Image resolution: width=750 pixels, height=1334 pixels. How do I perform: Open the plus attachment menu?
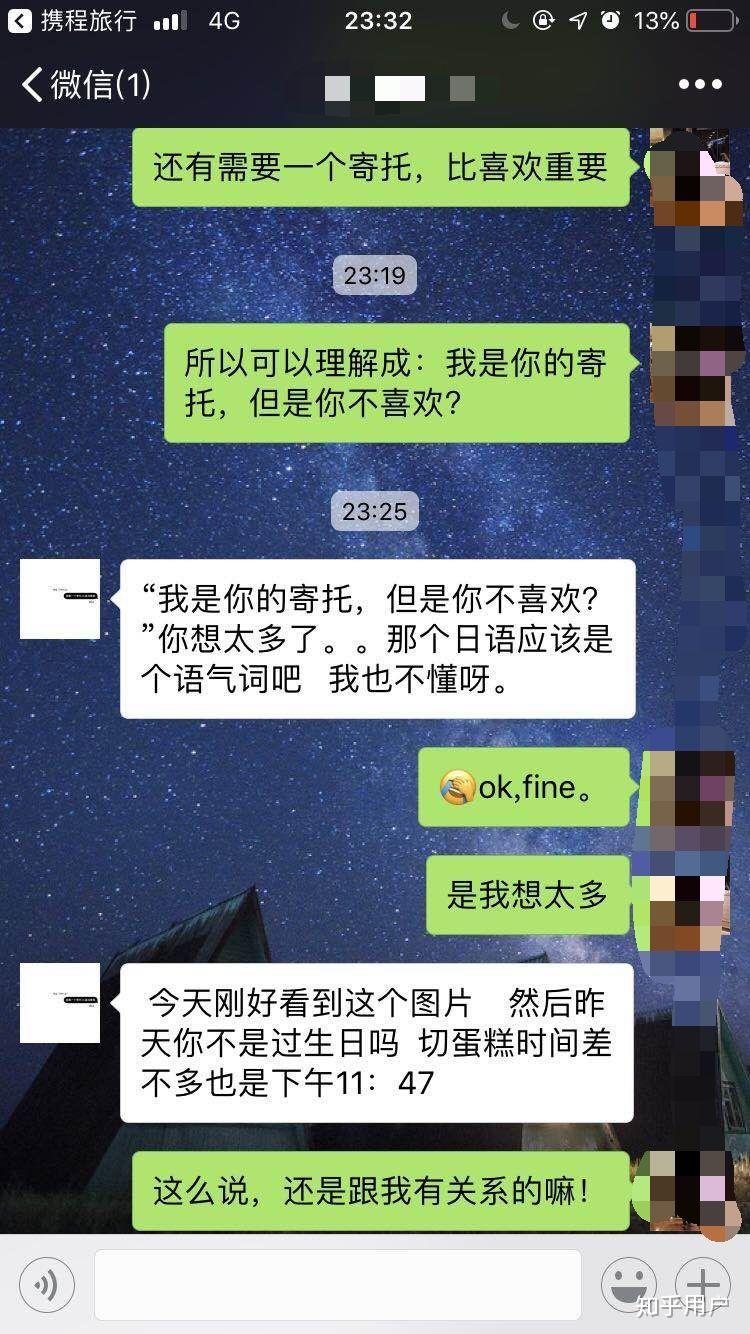point(703,1284)
